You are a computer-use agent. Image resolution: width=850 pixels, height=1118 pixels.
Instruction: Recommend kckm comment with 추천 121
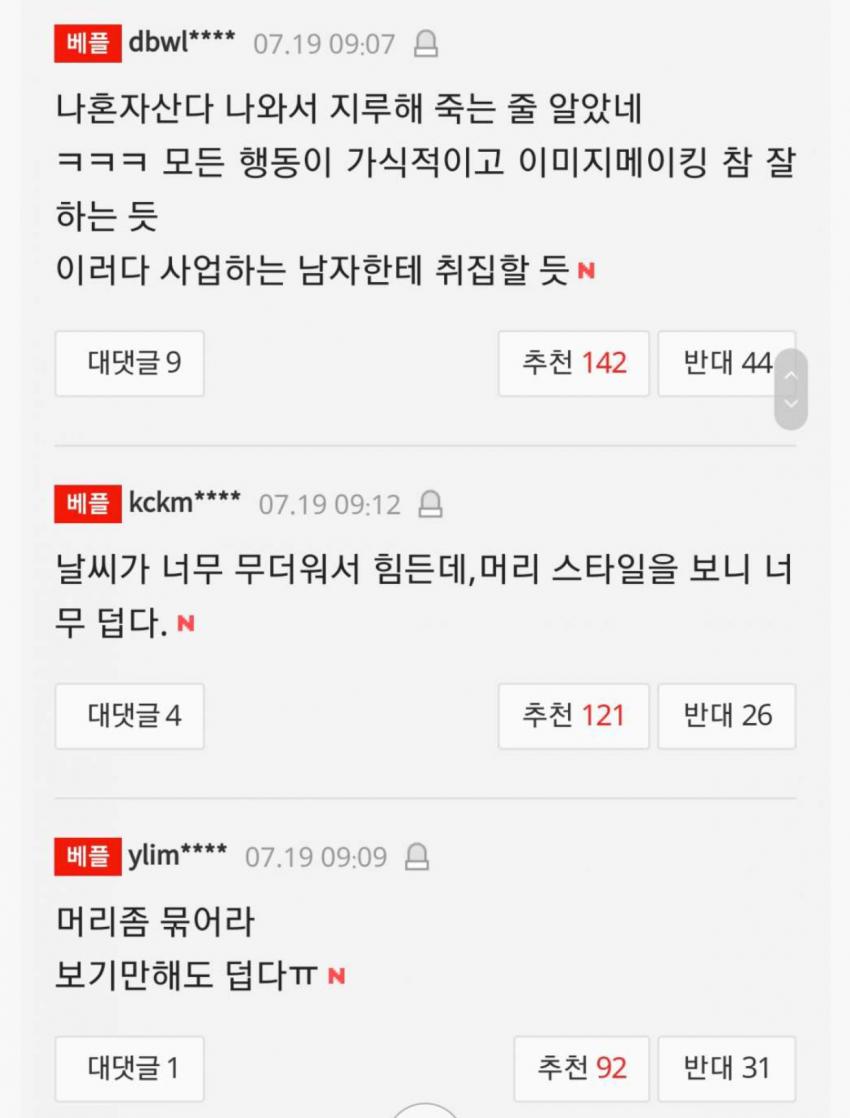(574, 716)
